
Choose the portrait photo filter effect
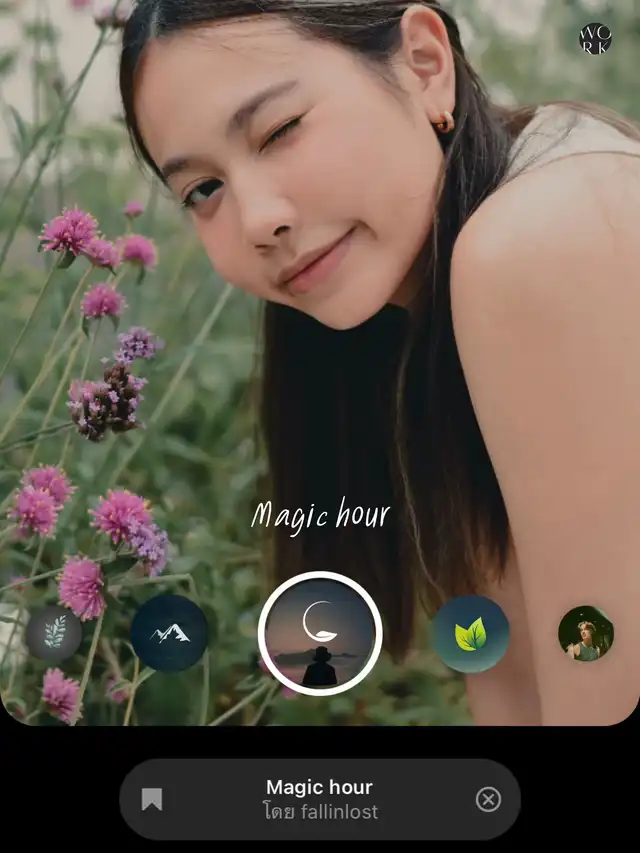[586, 633]
